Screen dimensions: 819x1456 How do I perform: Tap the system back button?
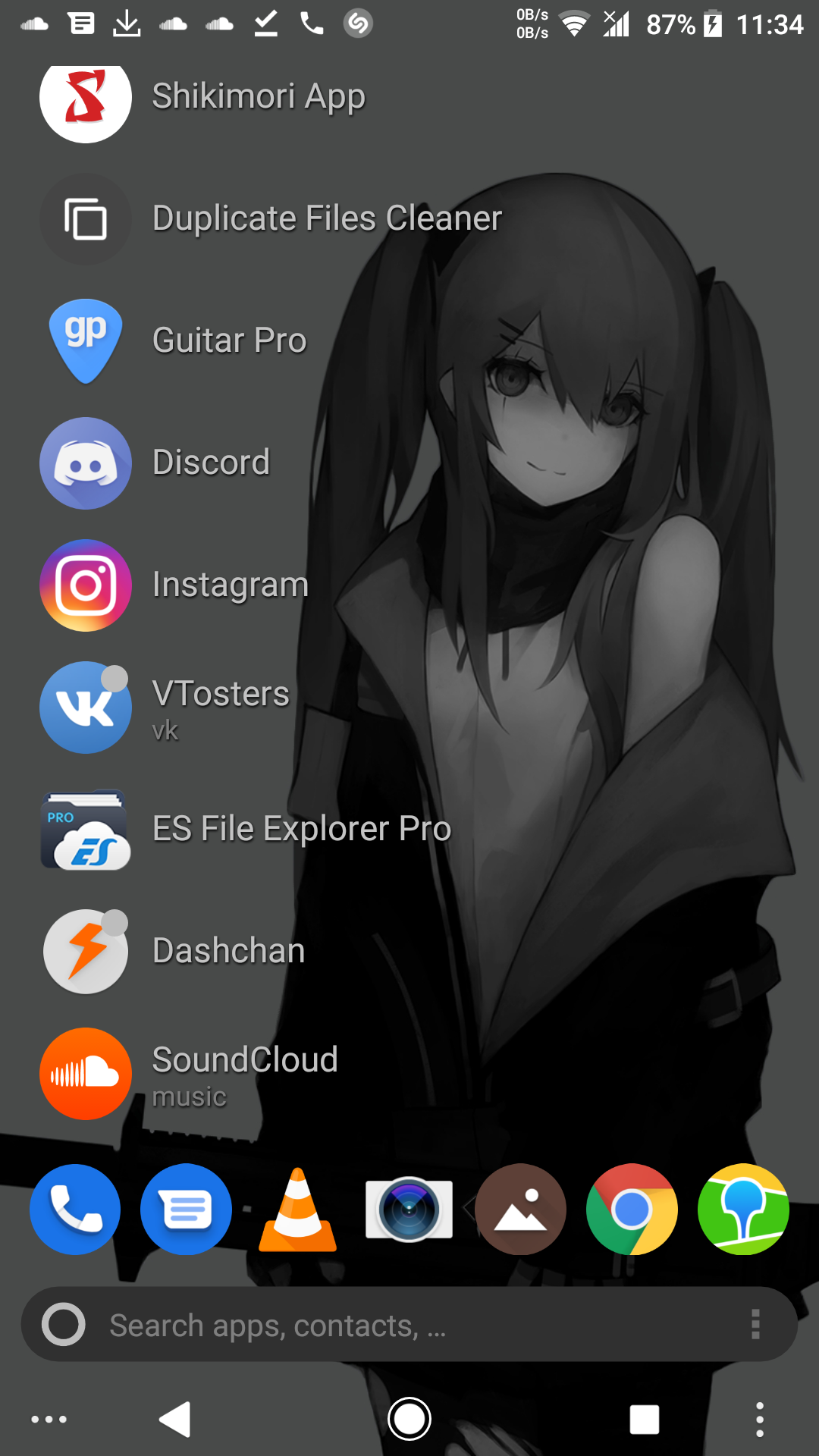click(x=175, y=1419)
